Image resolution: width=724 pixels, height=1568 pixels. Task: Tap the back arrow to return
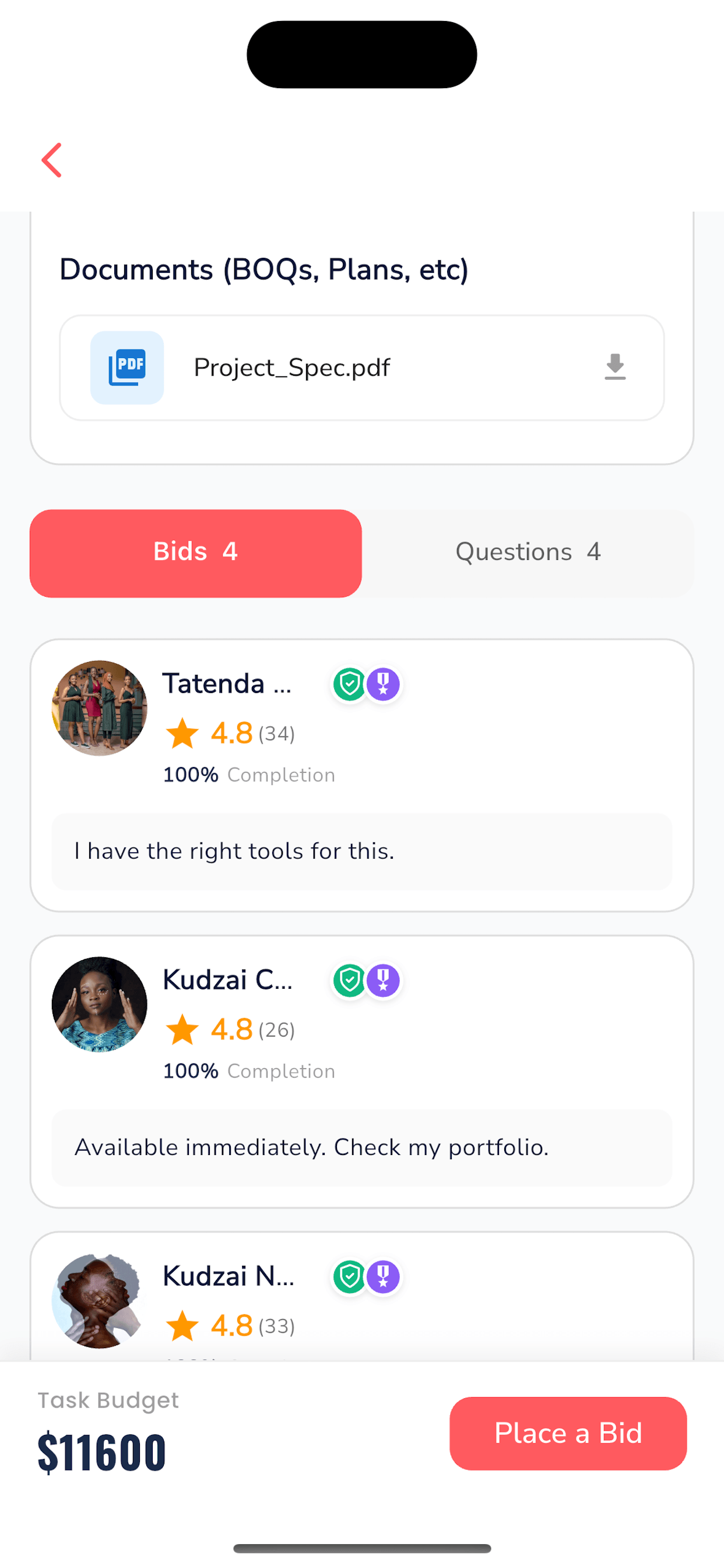[52, 160]
